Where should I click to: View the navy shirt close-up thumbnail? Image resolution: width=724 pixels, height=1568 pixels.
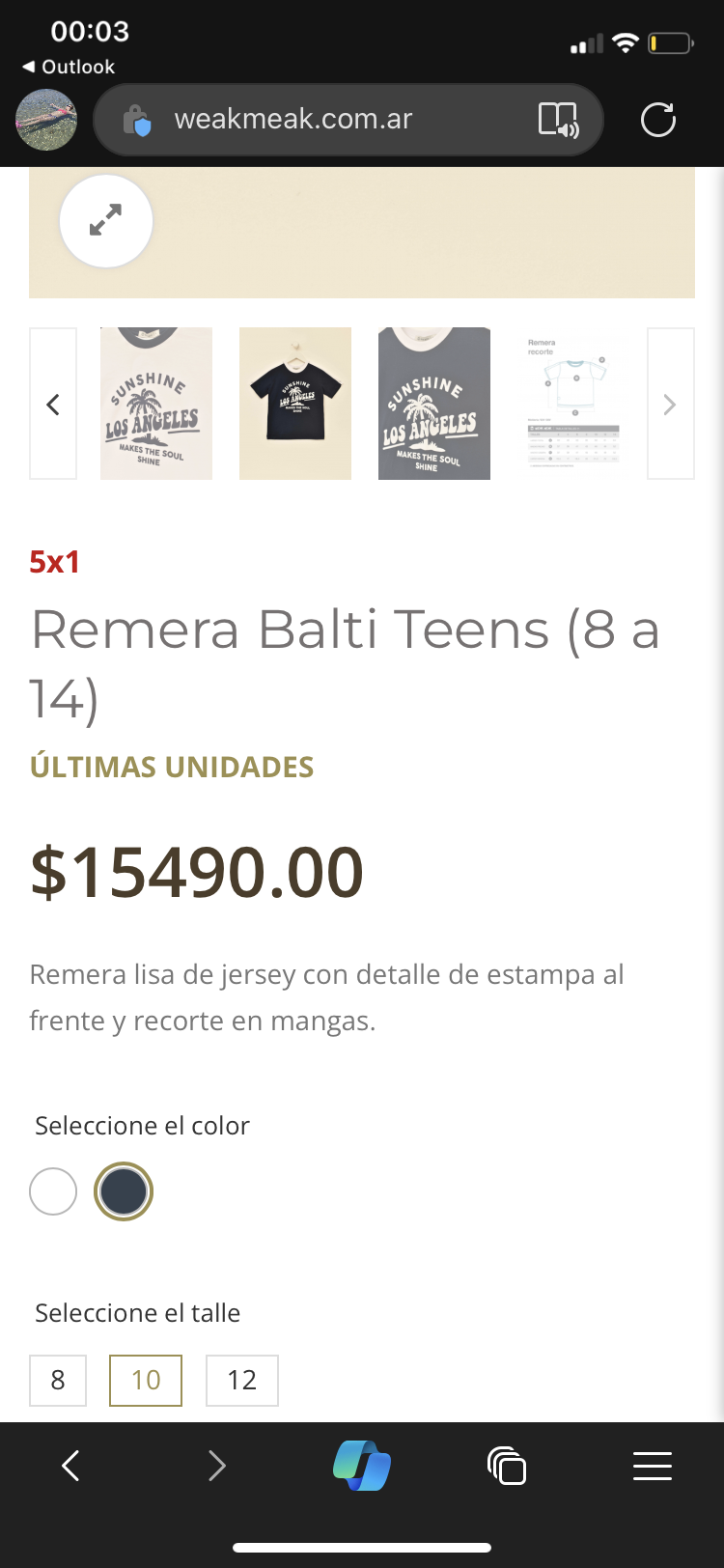tap(434, 404)
